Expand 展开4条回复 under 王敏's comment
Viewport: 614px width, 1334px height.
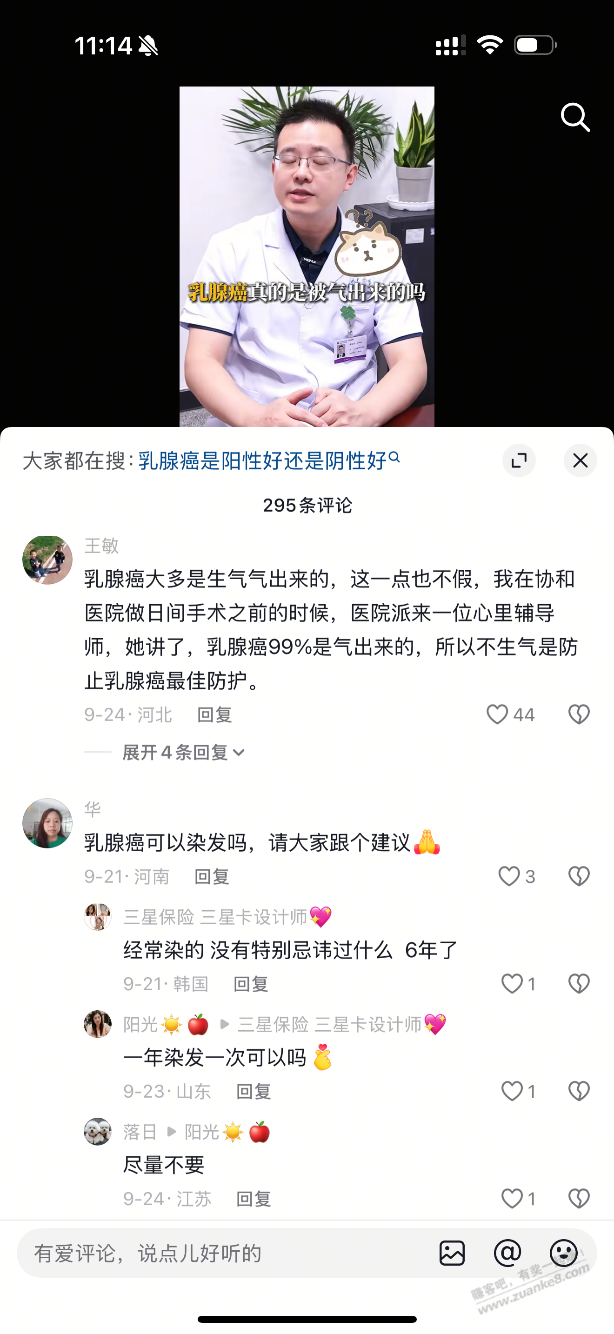(x=182, y=752)
